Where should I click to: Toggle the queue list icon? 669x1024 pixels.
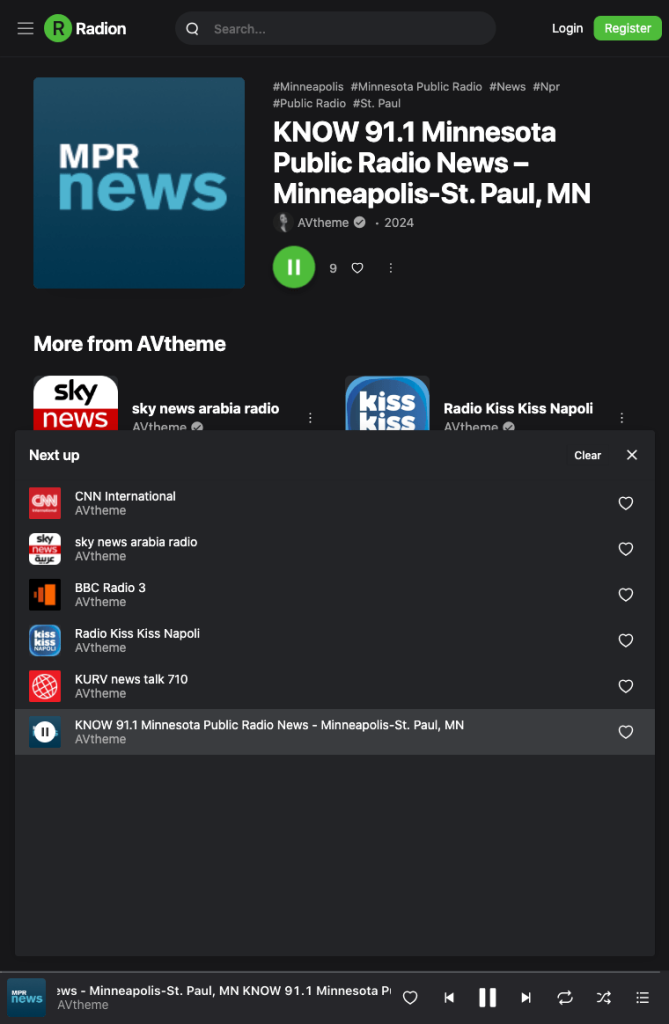(x=643, y=997)
